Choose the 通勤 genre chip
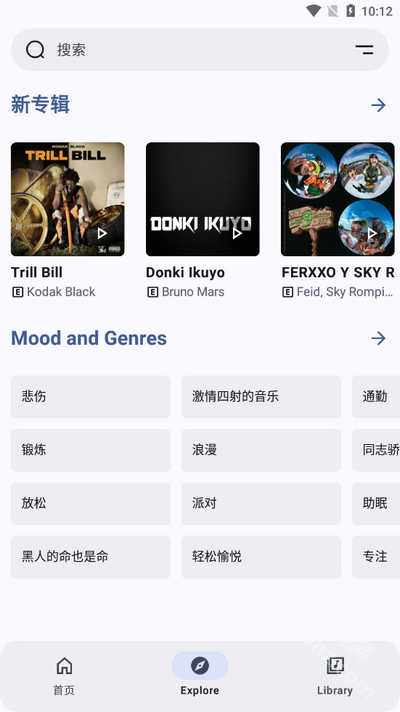Viewport: 400px width, 712px height. [376, 397]
